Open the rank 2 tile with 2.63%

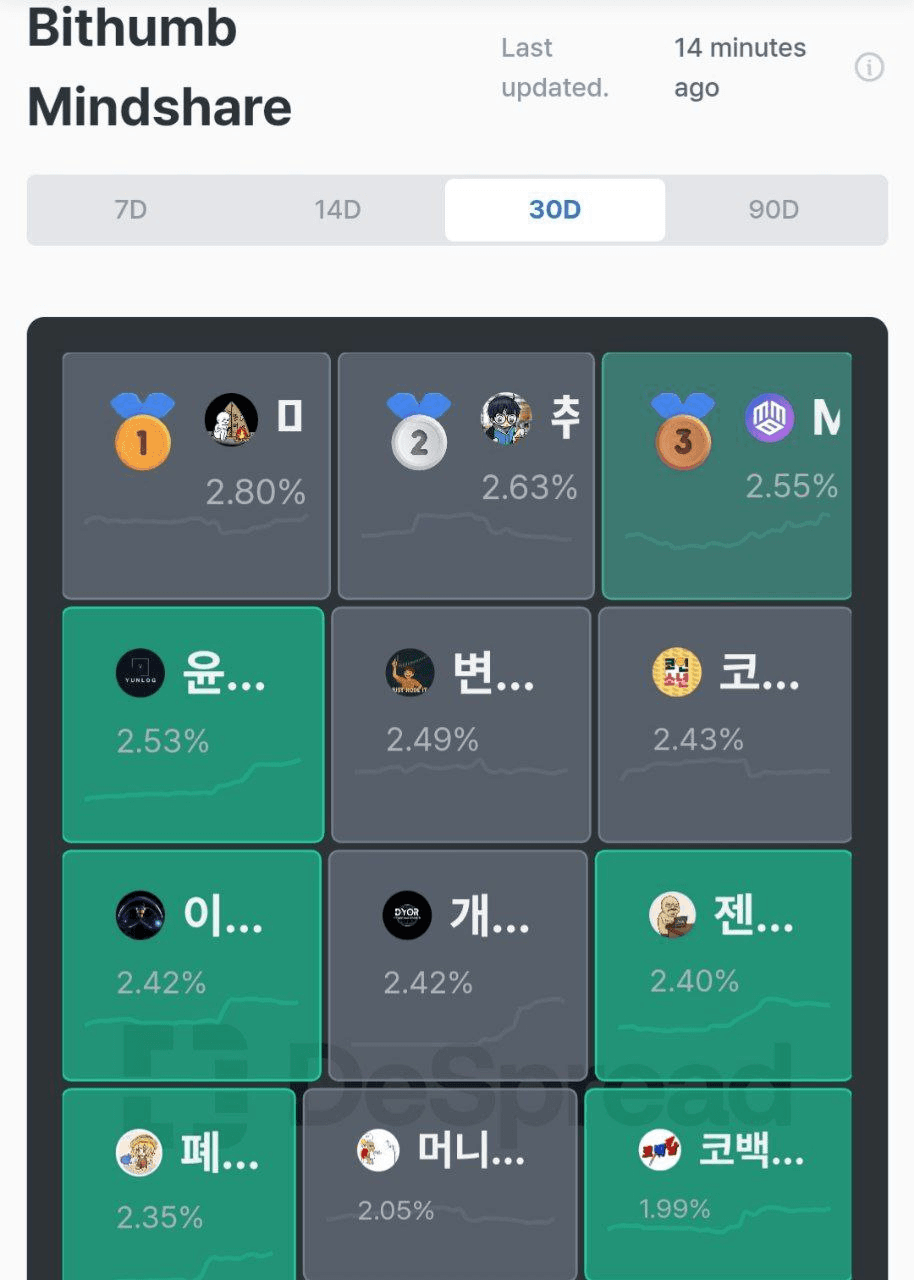(466, 476)
